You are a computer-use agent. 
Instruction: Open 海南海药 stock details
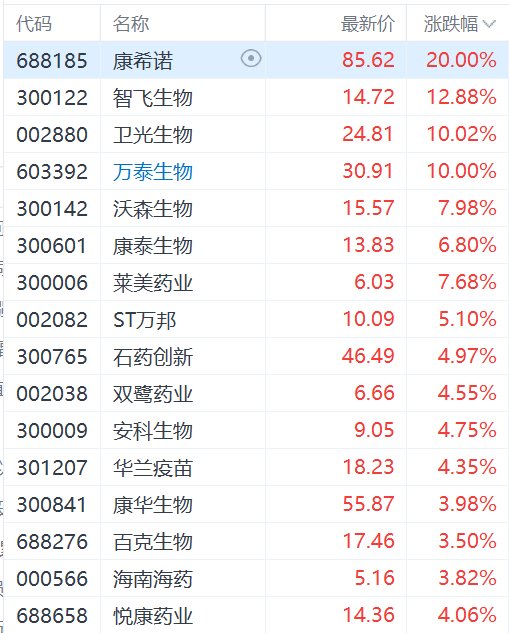click(256, 578)
